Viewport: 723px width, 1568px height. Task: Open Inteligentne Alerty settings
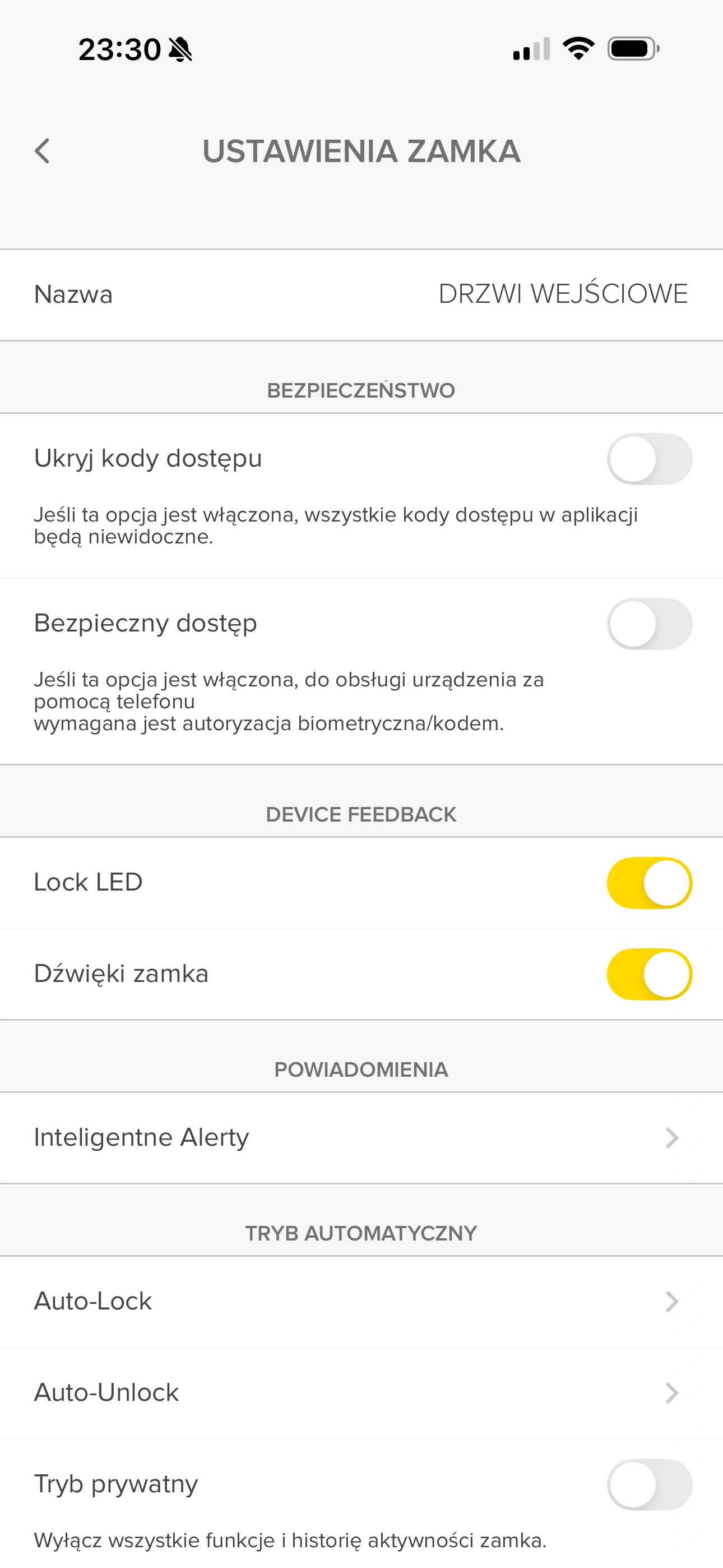point(361,1136)
